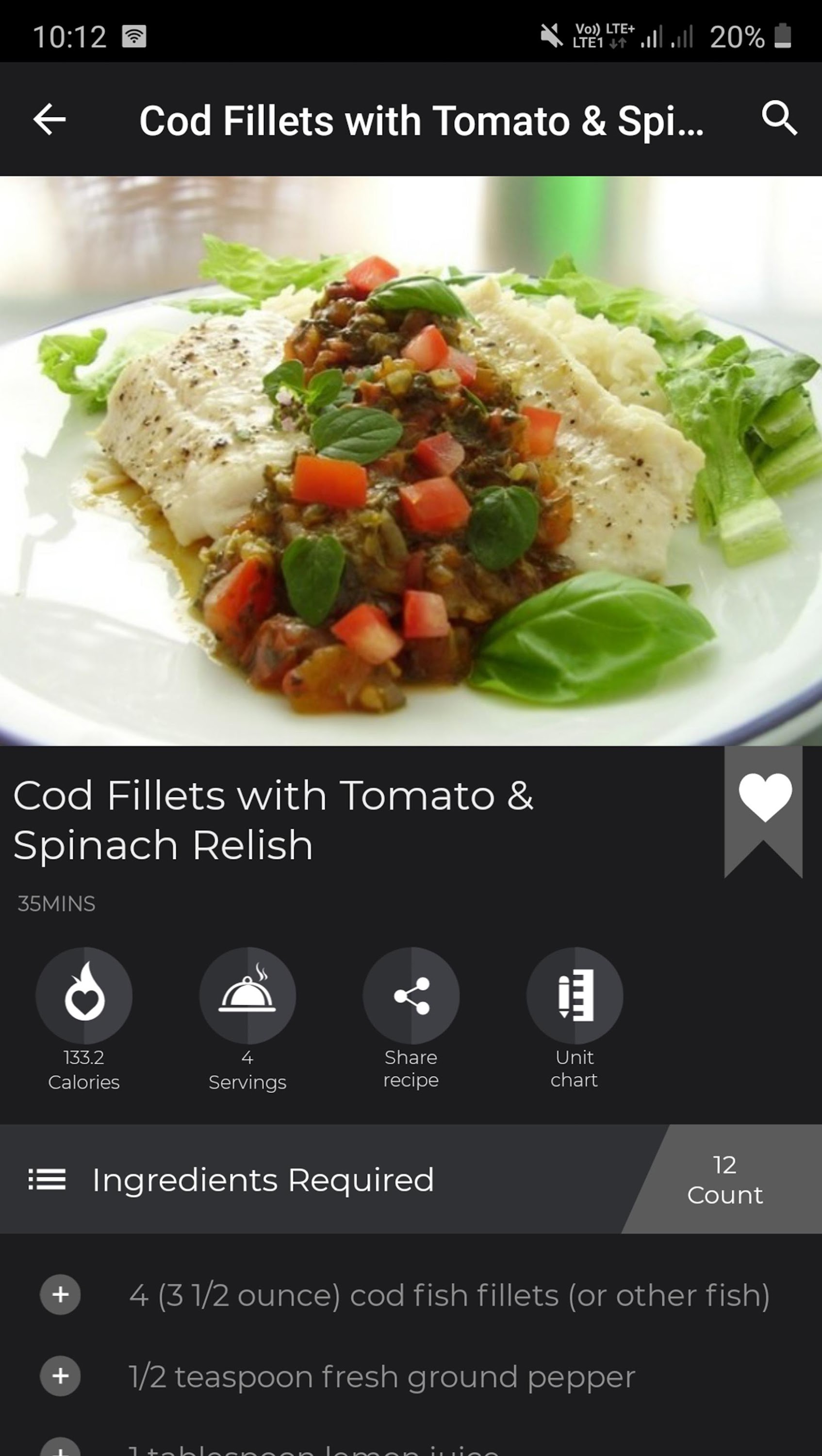Click the ingredients list icon
The image size is (822, 1456).
pyautogui.click(x=46, y=1180)
